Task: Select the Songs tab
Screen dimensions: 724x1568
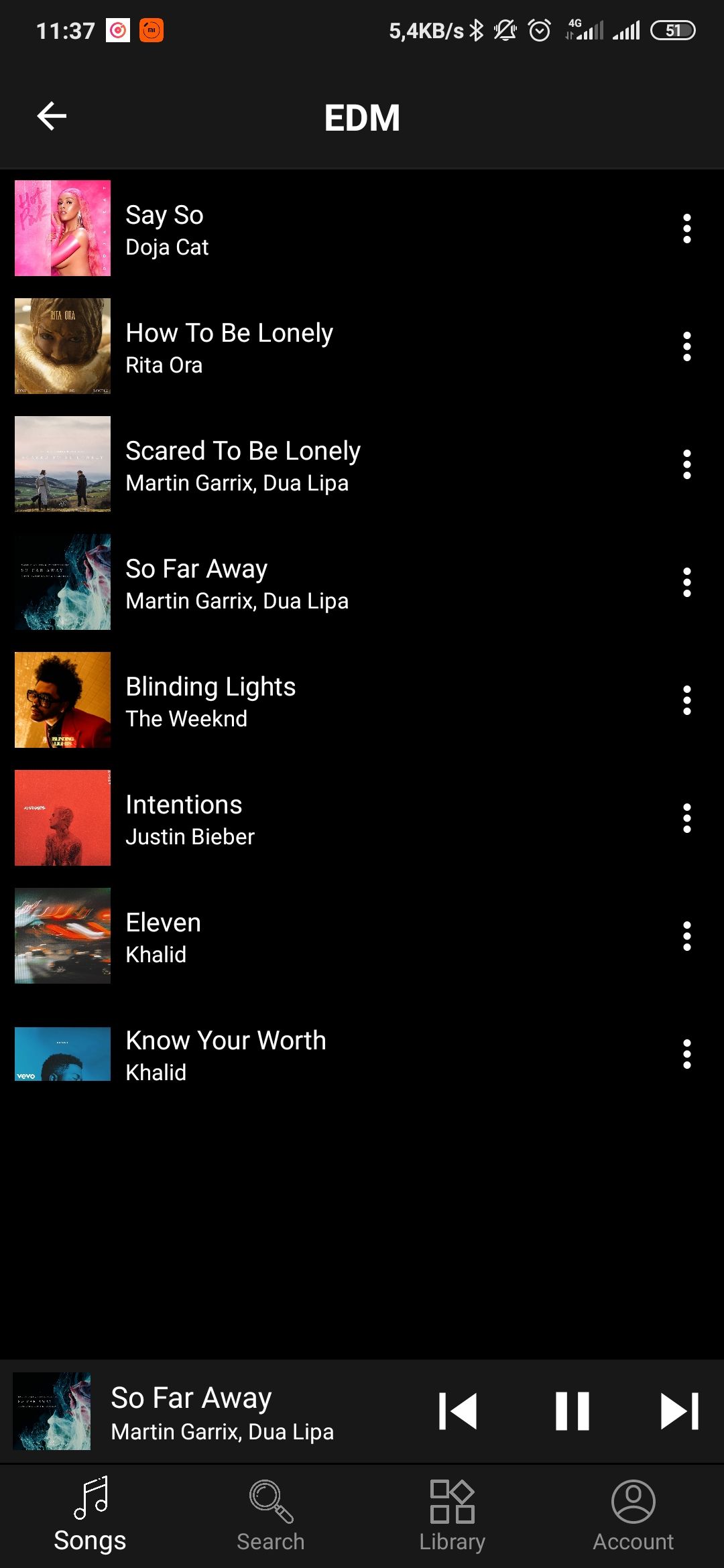Action: pos(90,1516)
